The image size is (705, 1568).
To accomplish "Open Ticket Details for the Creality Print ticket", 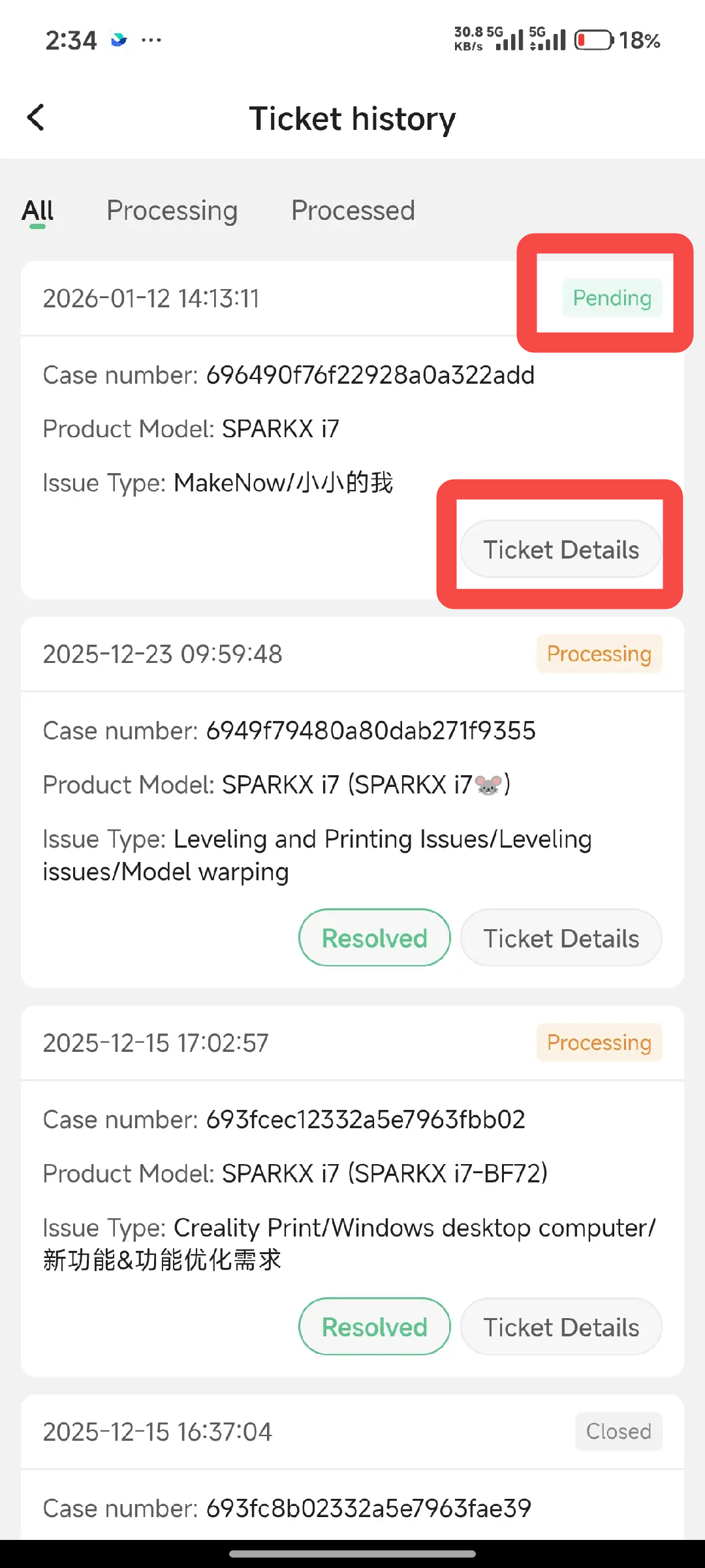I will tap(561, 1327).
